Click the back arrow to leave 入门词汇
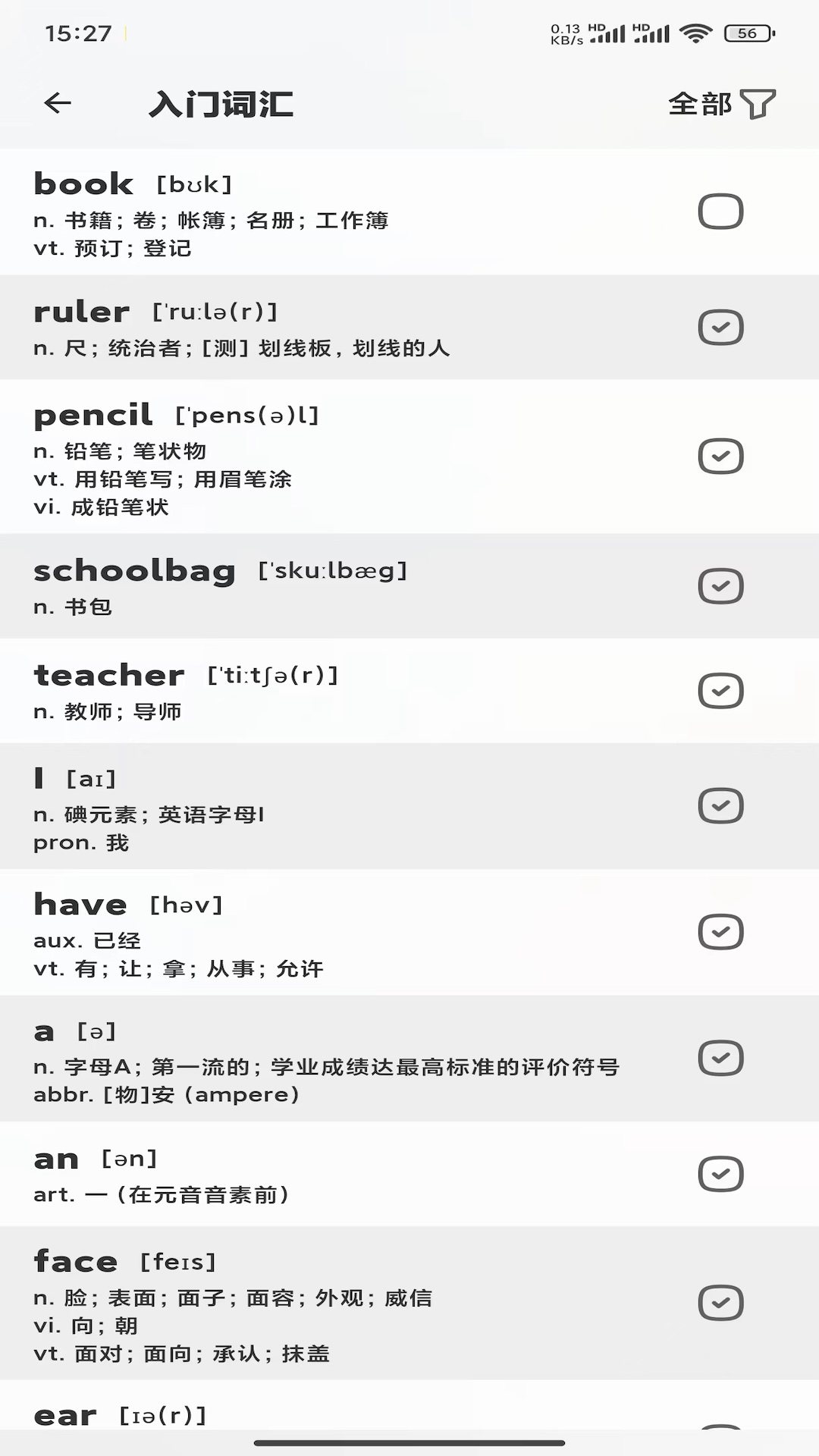The height and width of the screenshot is (1456, 819). click(57, 103)
